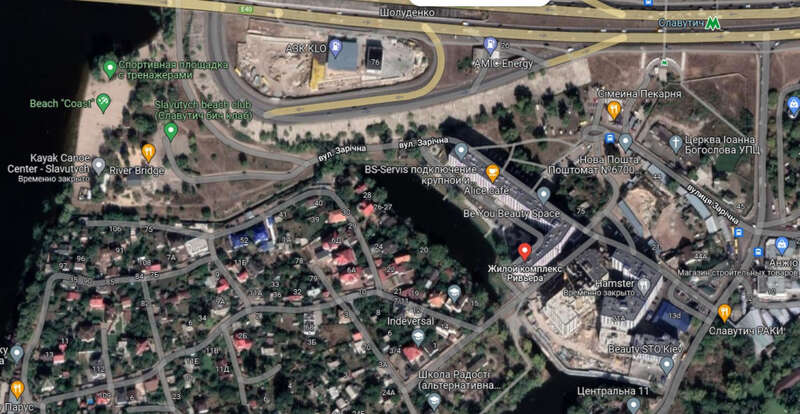
Task: Select the Славутич РАКИ restaurant pin
Action: point(725,313)
